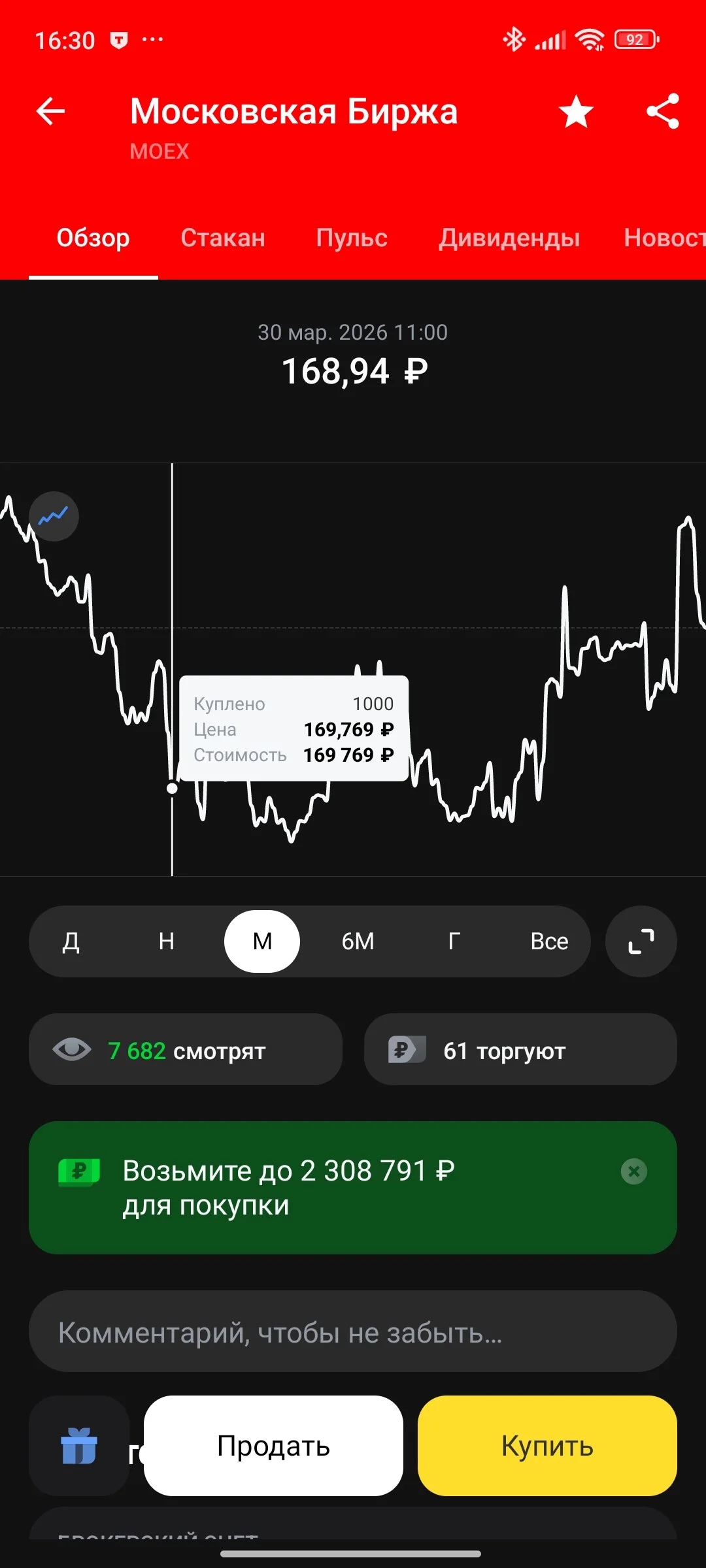The width and height of the screenshot is (706, 1568).
Task: Expand the chart to fullscreen
Action: click(x=641, y=941)
